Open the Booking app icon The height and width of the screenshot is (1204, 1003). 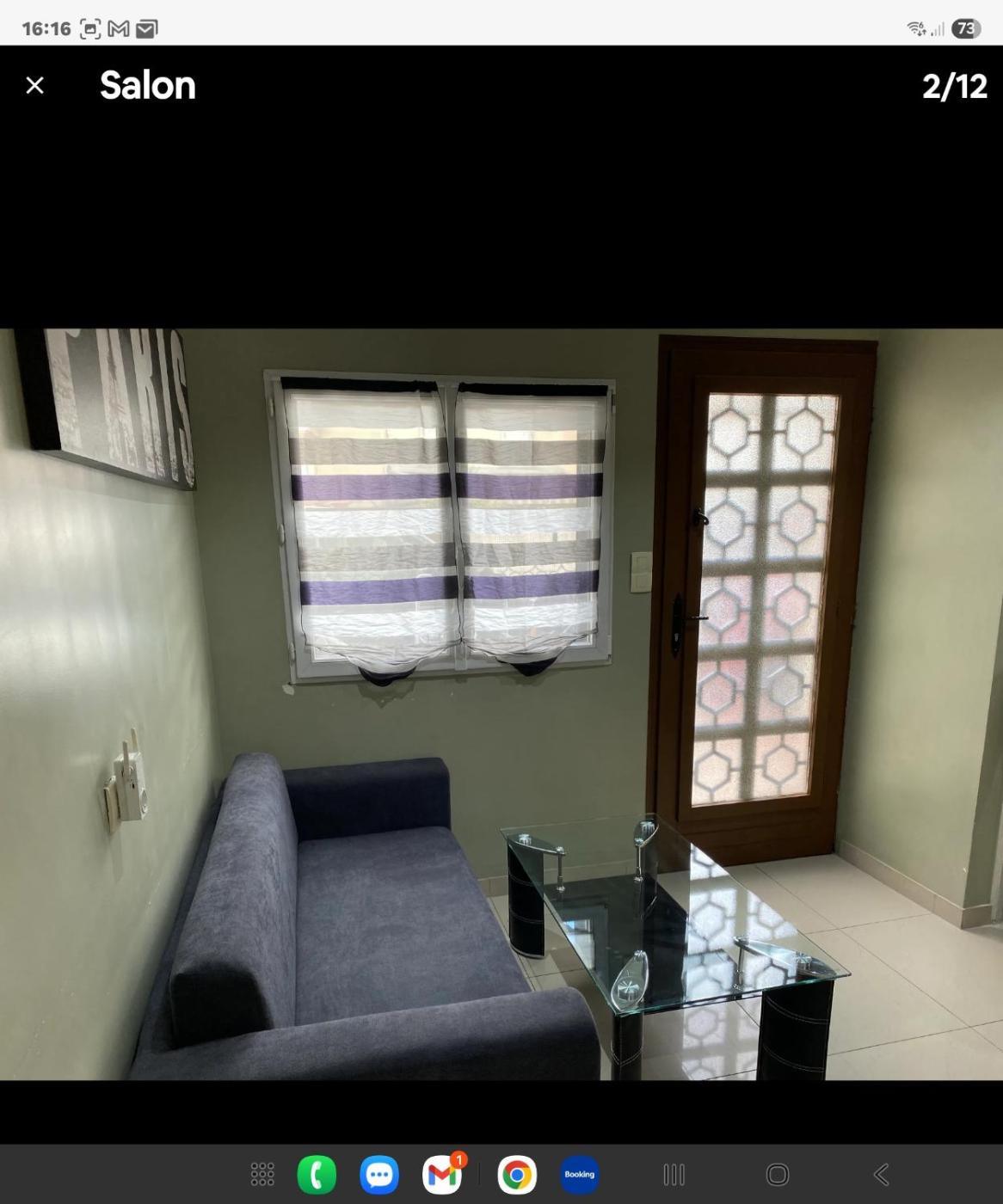[580, 1175]
